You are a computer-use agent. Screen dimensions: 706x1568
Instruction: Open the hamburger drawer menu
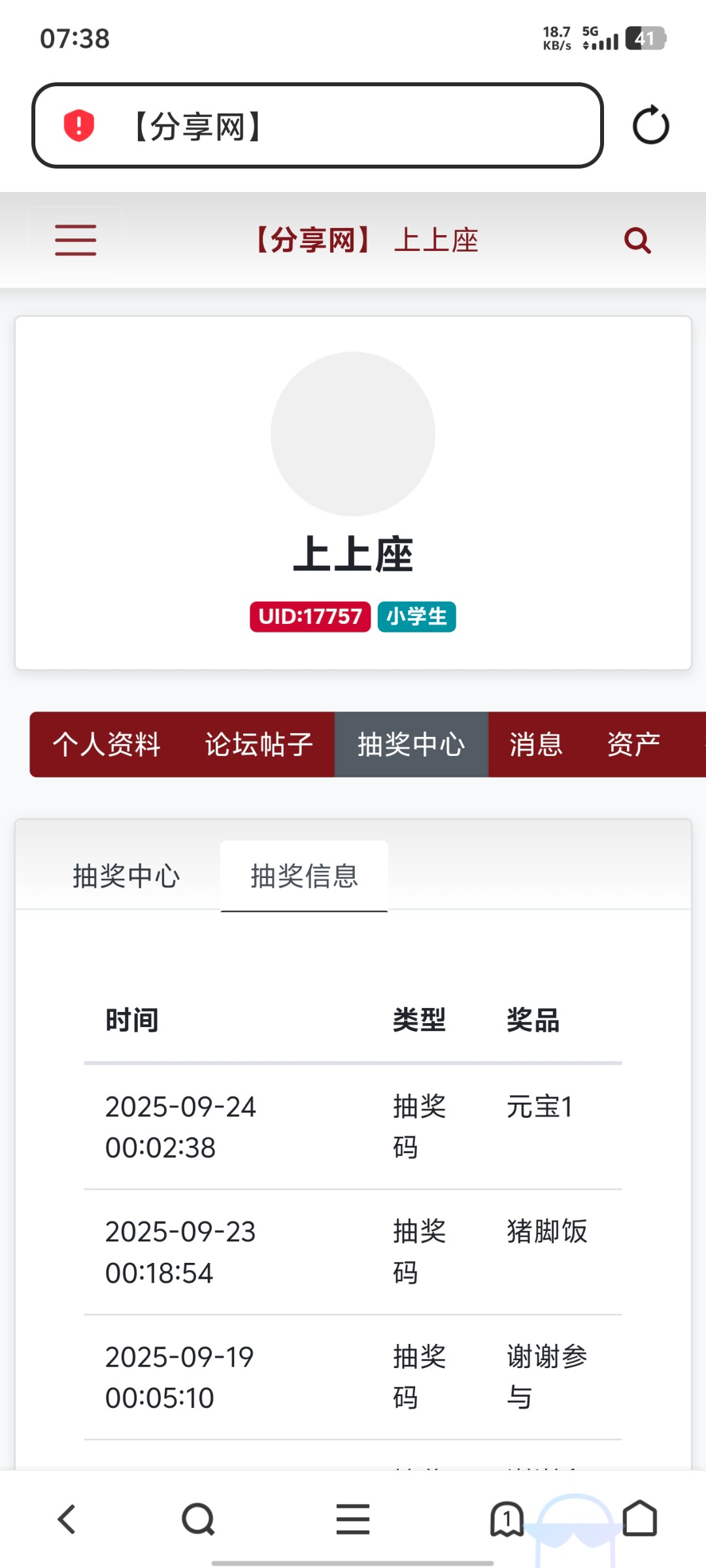point(76,240)
